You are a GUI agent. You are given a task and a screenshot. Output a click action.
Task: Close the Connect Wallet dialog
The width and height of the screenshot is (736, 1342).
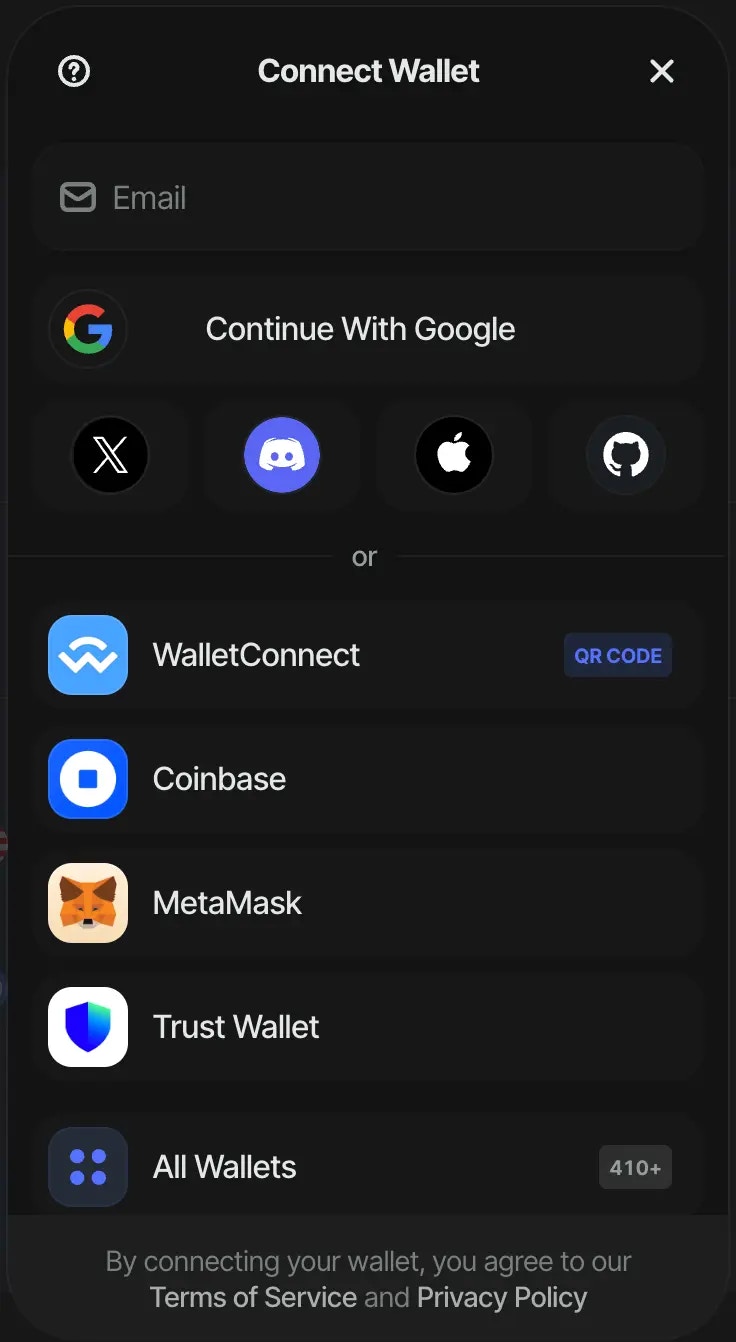point(662,71)
